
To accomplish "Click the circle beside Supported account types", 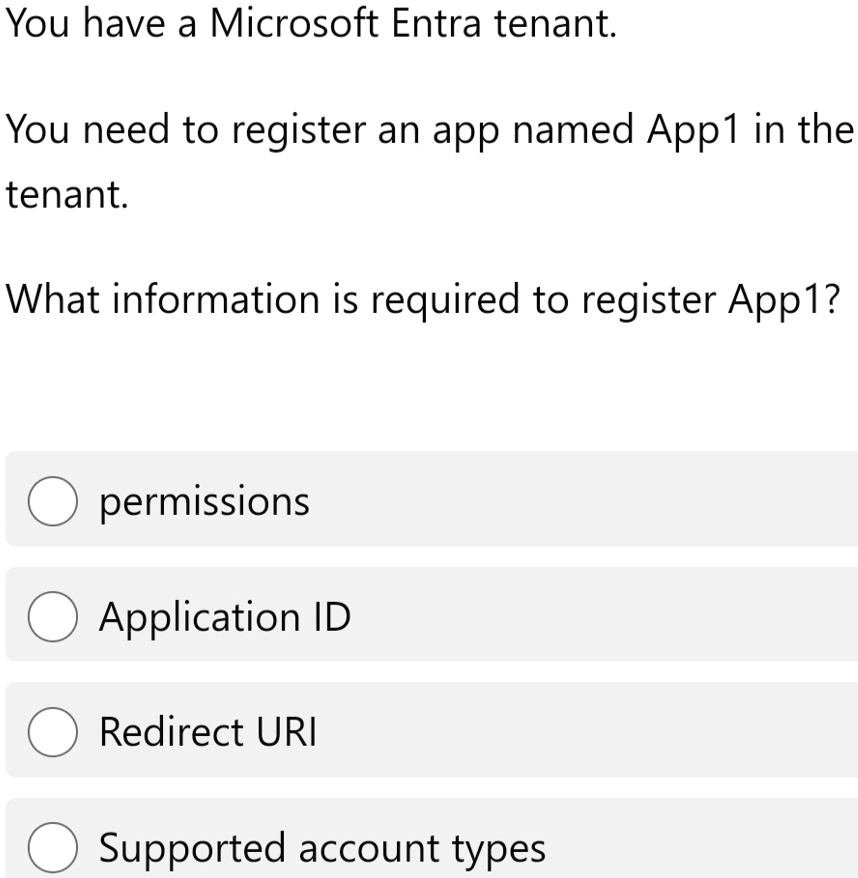I will pyautogui.click(x=52, y=846).
